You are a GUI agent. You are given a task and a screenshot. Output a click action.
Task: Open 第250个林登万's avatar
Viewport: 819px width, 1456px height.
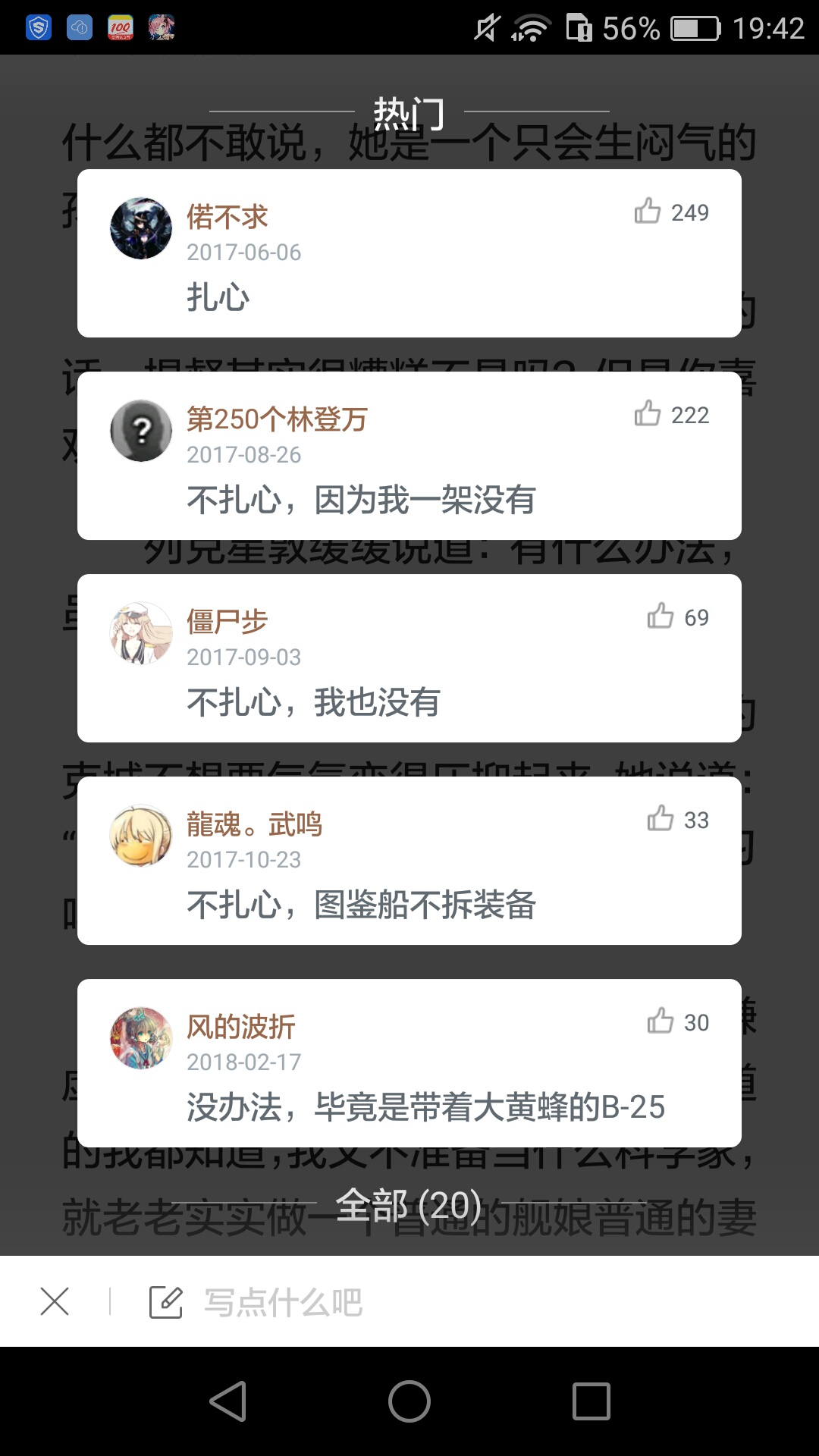[141, 431]
